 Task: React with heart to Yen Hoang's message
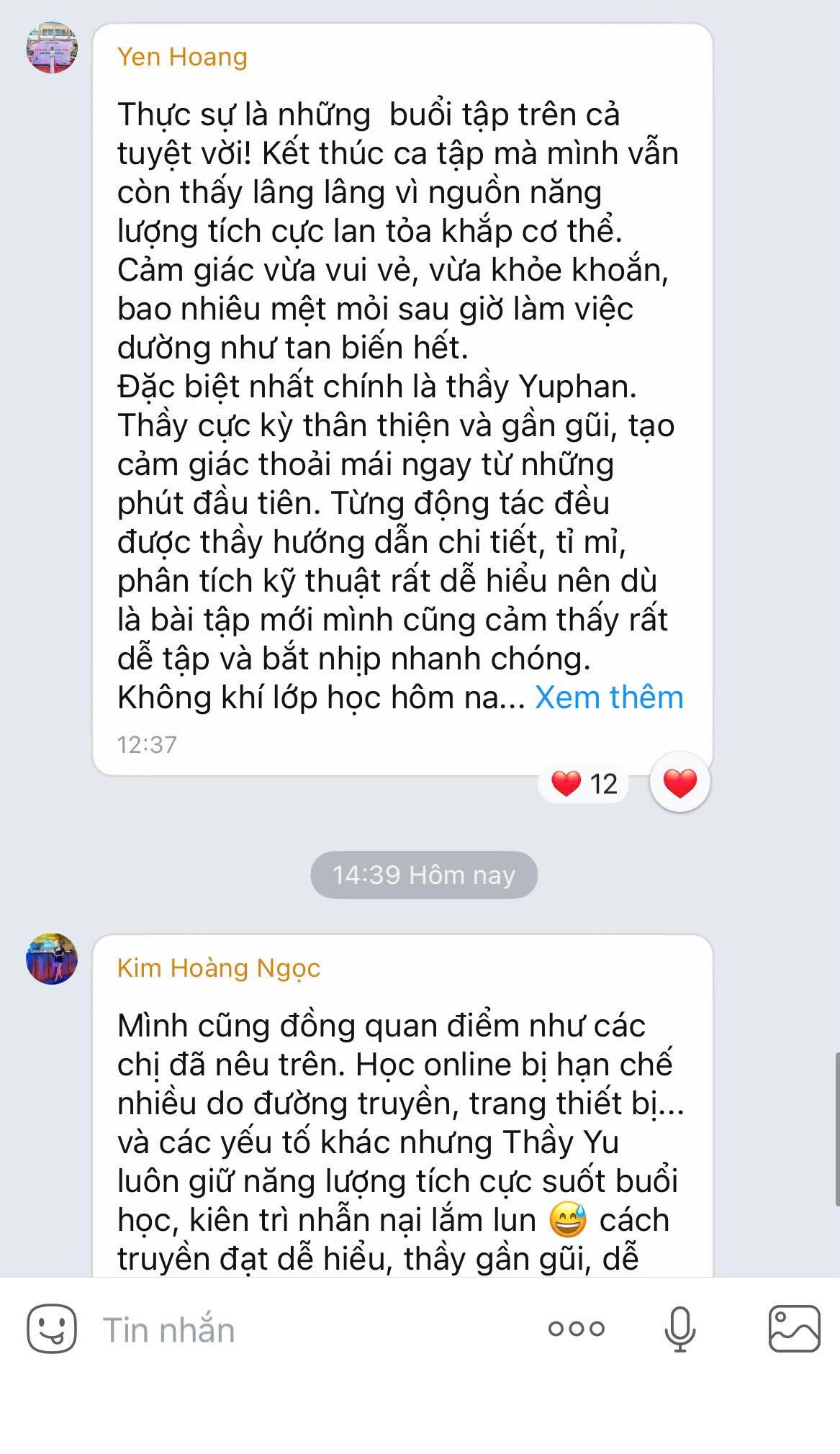[679, 782]
